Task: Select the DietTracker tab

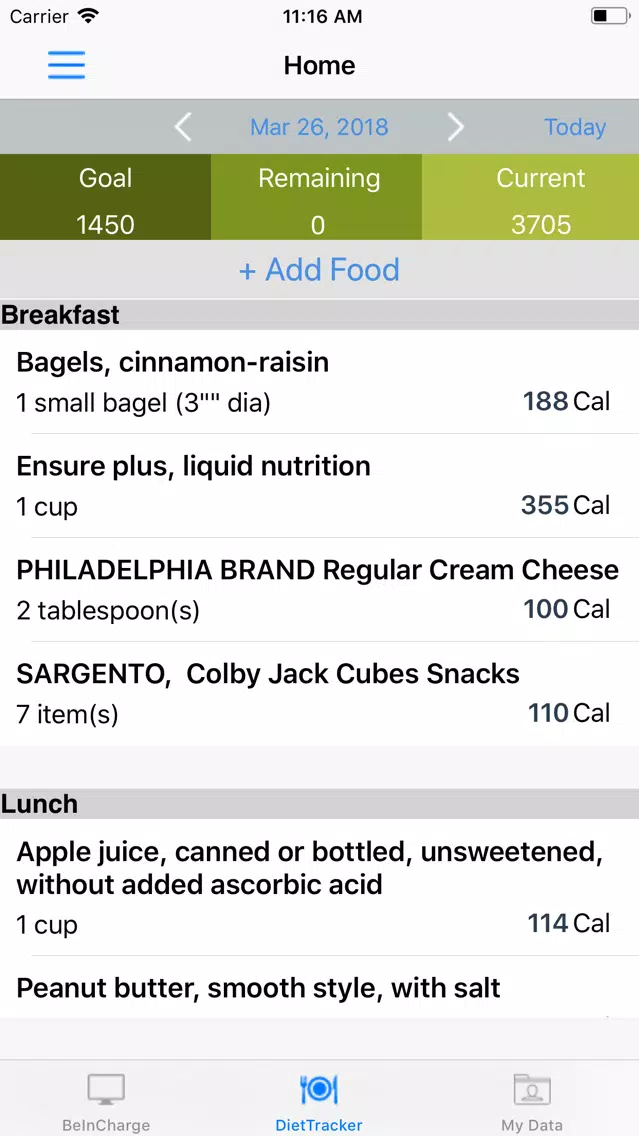Action: 319,1100
